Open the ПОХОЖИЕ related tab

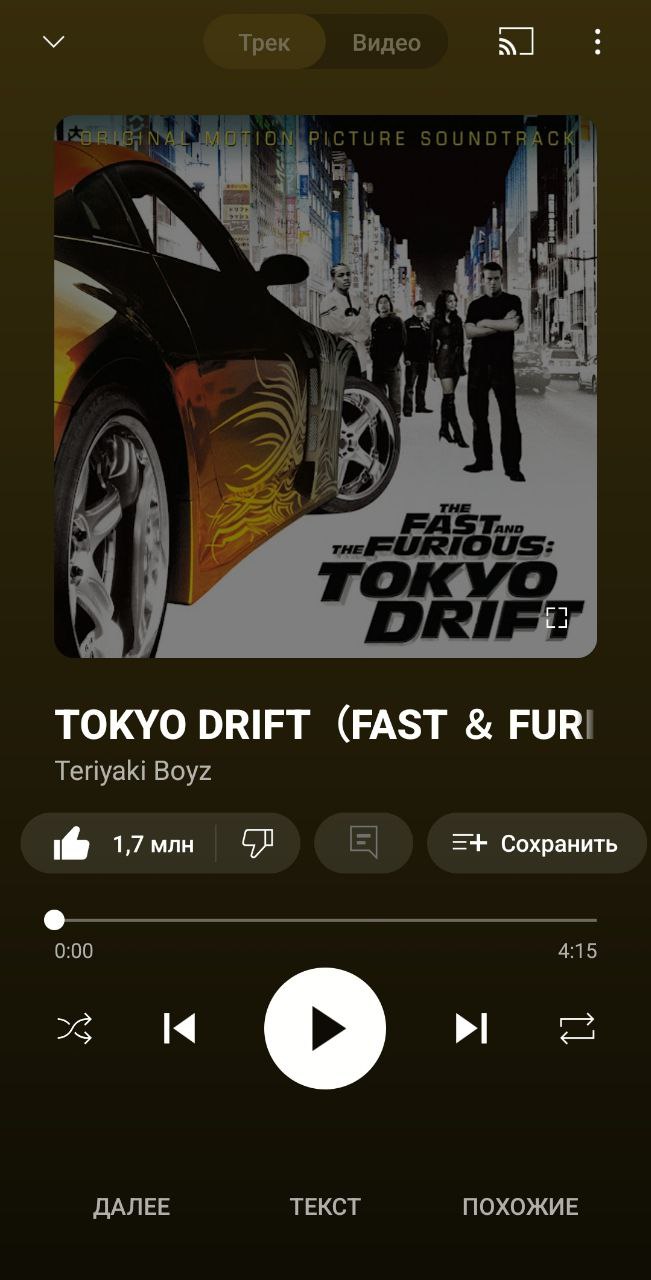tap(520, 1207)
